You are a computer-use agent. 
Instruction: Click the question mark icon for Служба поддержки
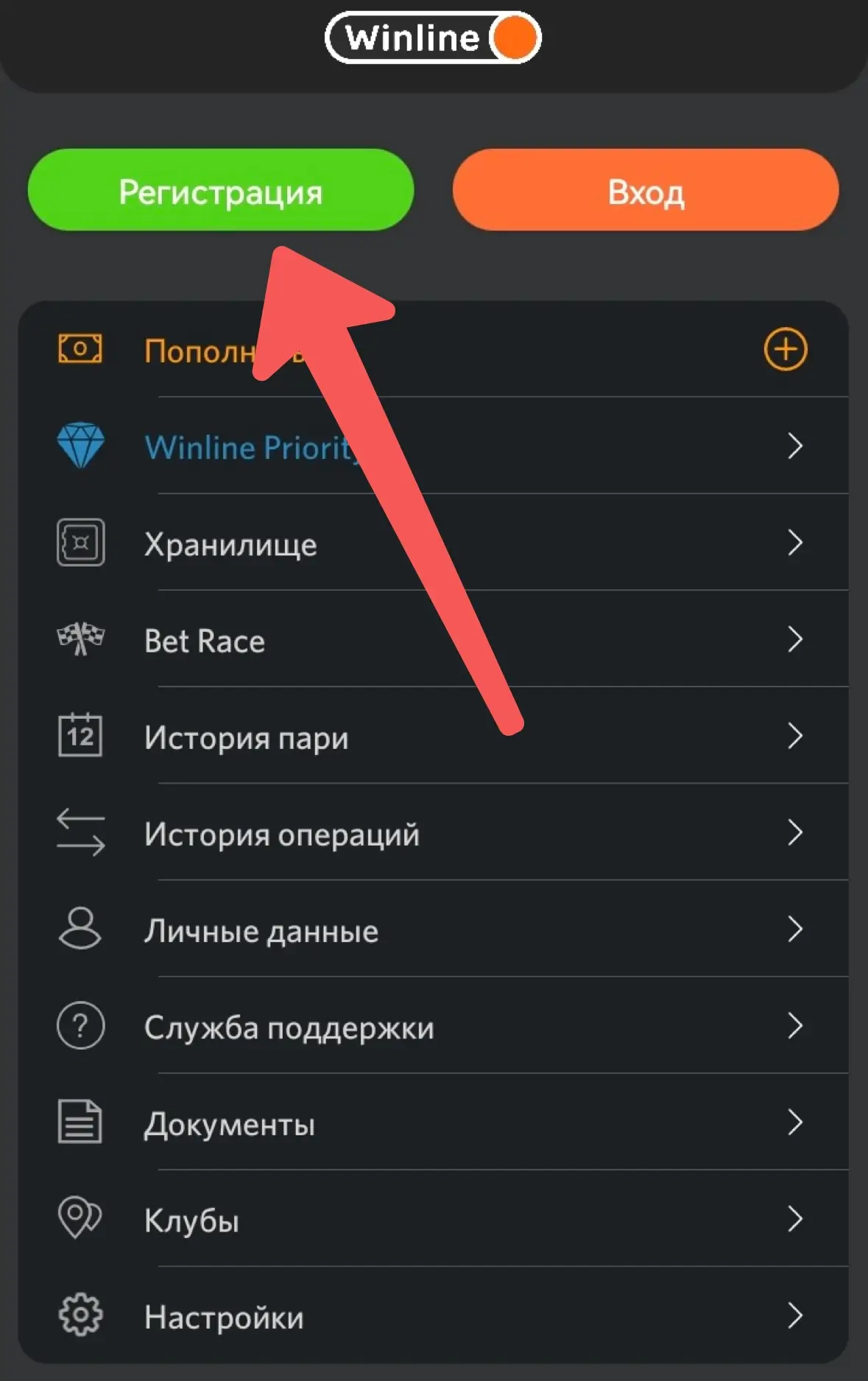click(80, 1026)
